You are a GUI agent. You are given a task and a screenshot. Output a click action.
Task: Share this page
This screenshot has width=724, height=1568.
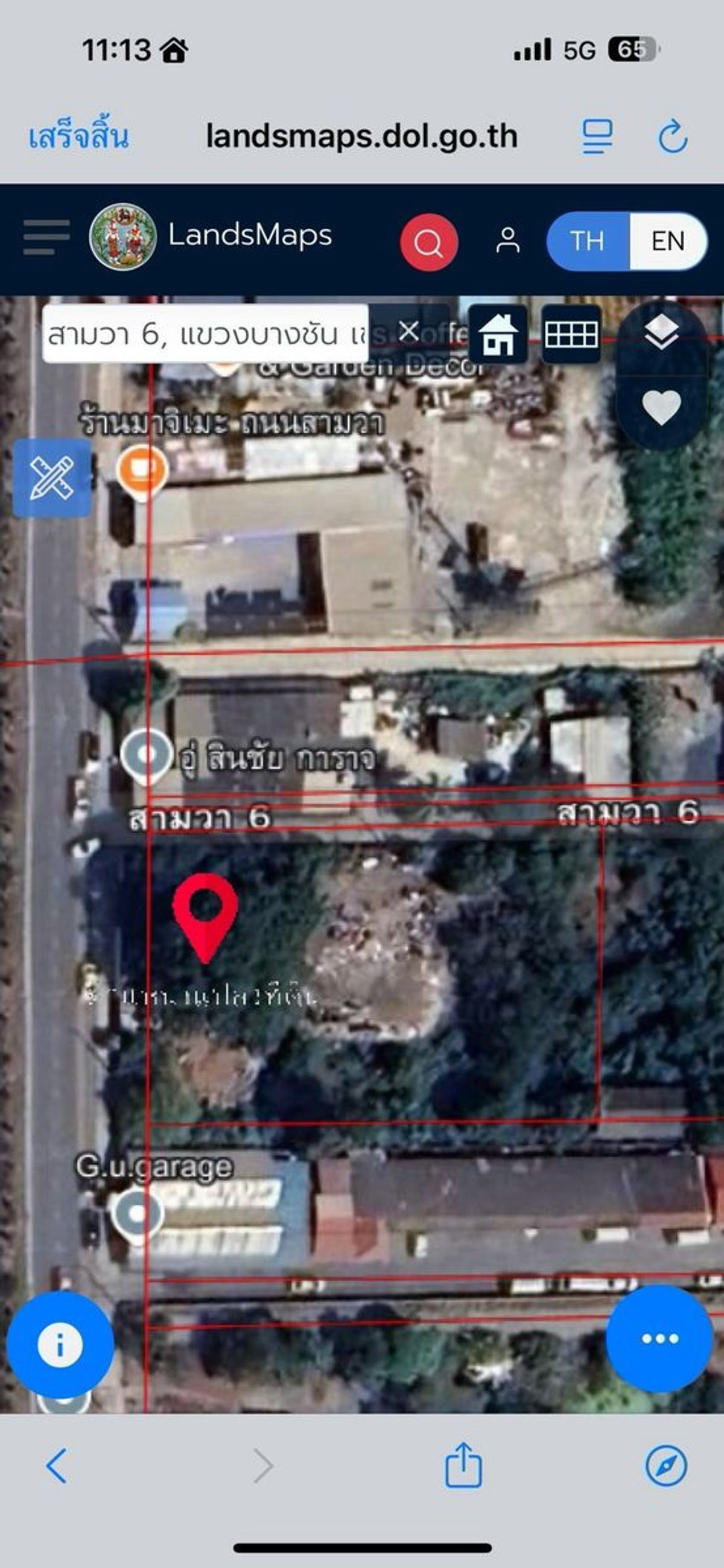[463, 1464]
